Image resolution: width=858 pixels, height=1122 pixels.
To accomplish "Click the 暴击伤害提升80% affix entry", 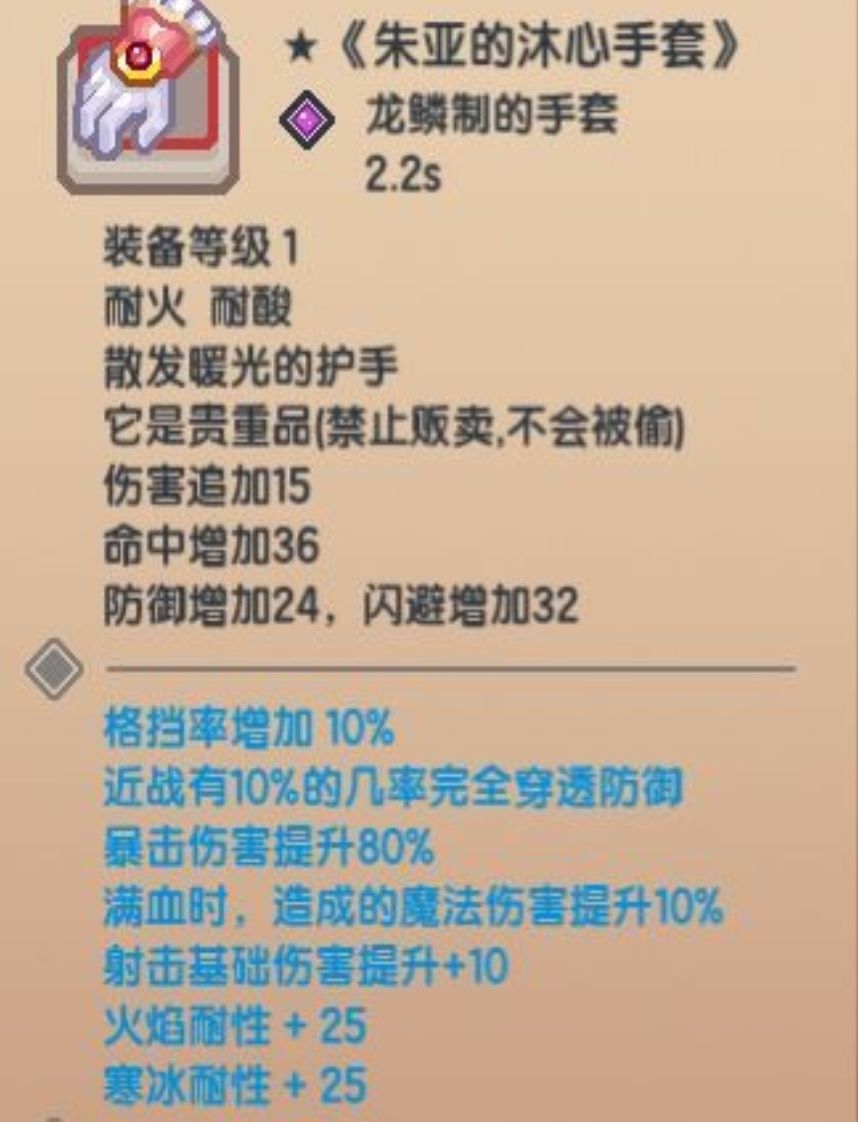I will tap(265, 845).
